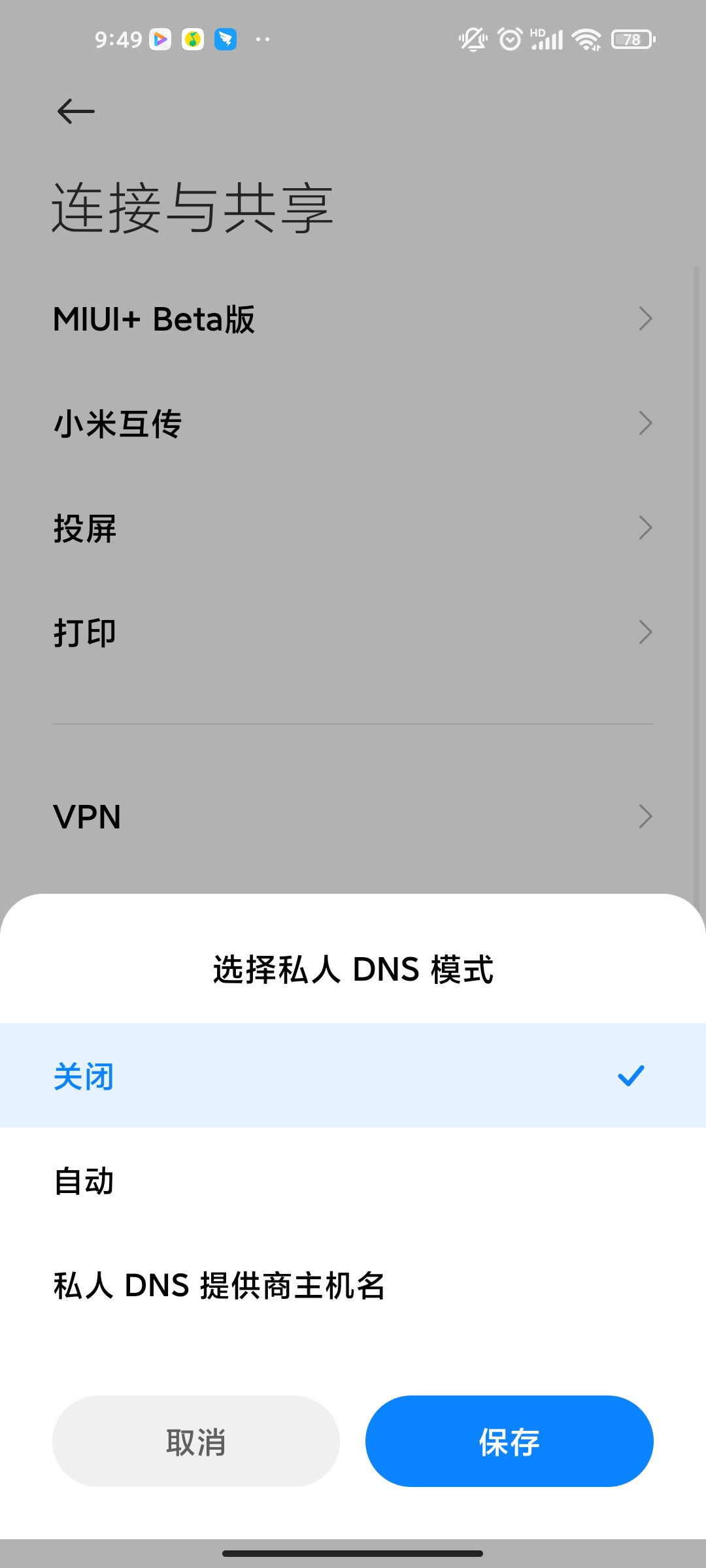
Task: Open the 投屏 settings item
Action: click(x=353, y=527)
